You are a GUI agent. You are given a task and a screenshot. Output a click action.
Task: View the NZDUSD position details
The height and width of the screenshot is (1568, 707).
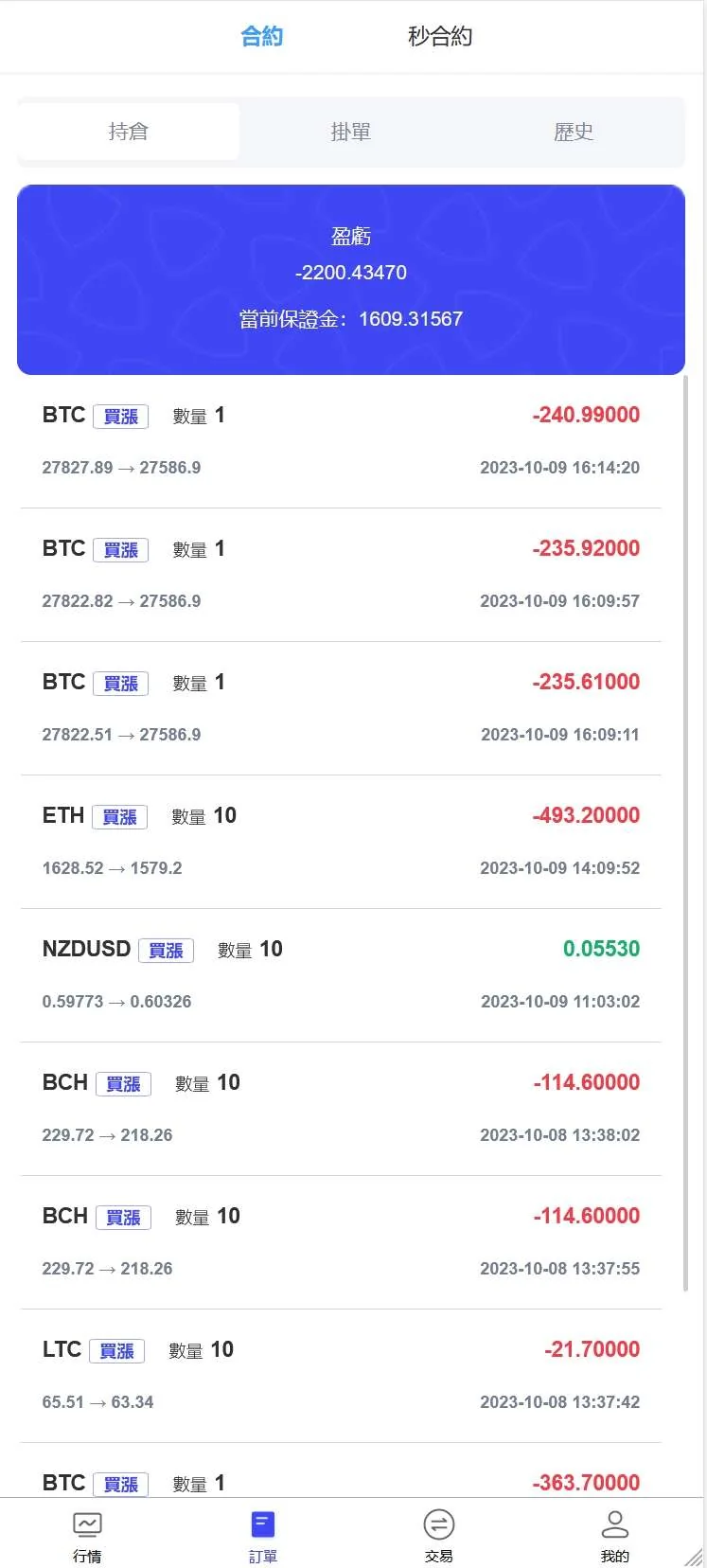[x=341, y=975]
